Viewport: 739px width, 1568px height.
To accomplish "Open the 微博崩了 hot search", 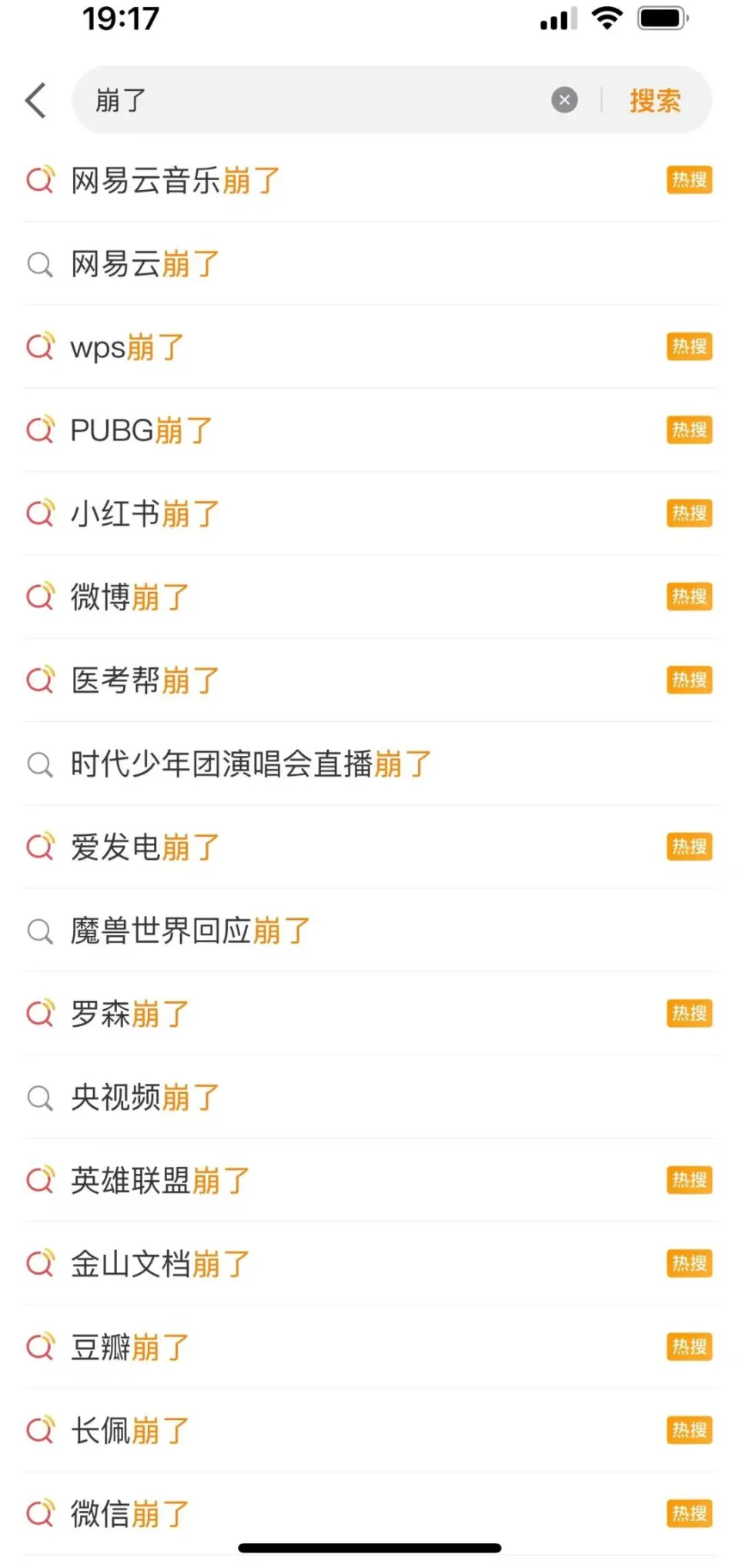I will click(x=130, y=597).
